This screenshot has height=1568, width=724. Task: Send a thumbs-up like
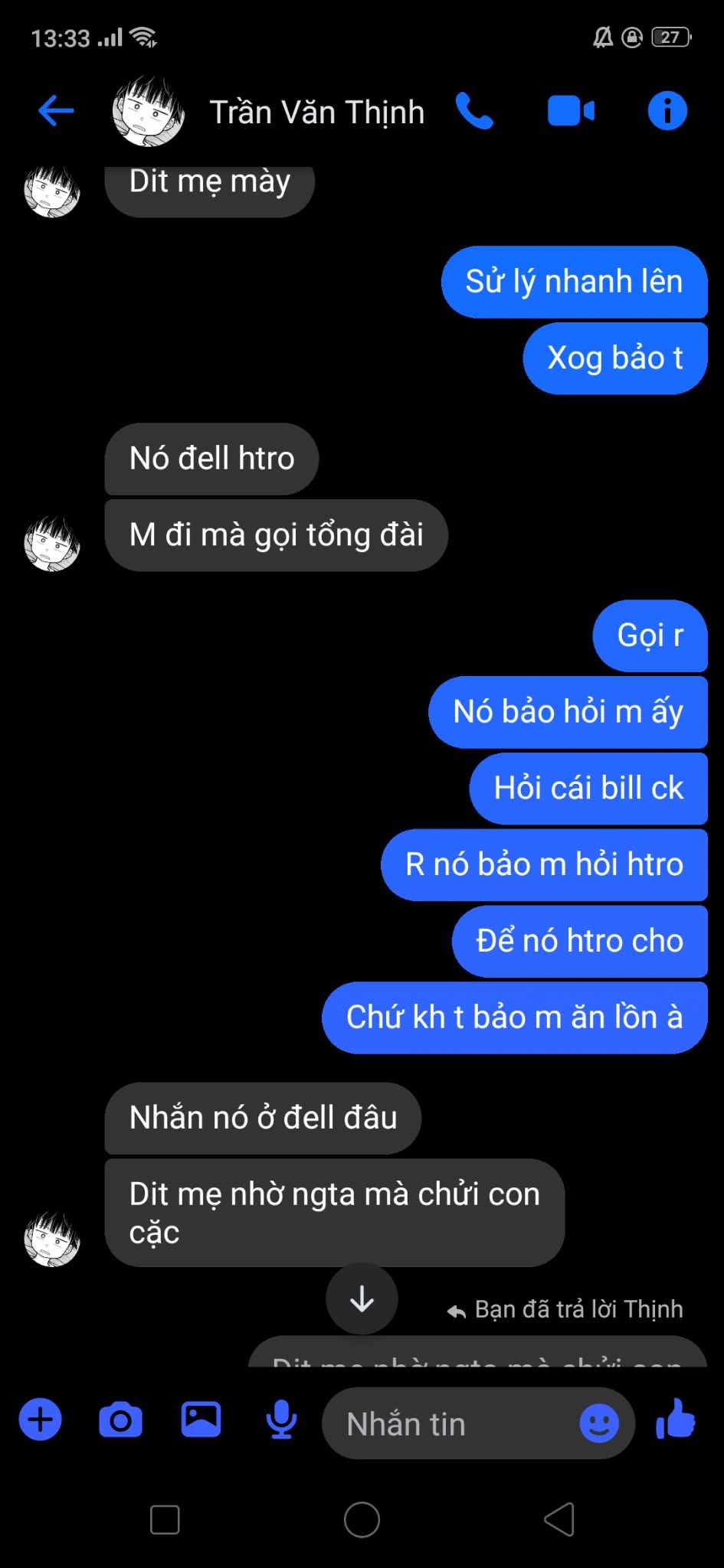(x=676, y=1420)
